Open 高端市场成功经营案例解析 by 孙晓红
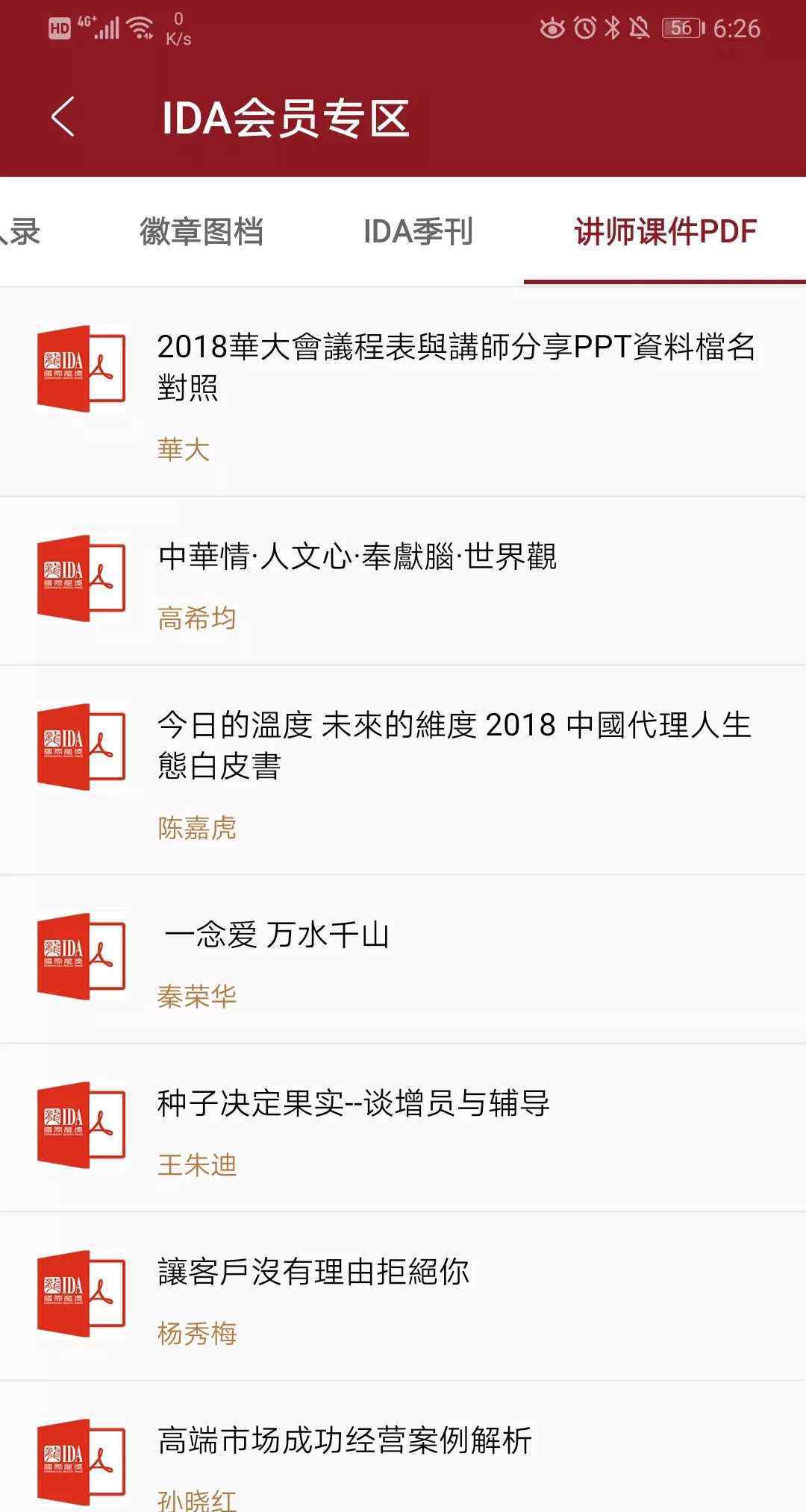 403,1447
